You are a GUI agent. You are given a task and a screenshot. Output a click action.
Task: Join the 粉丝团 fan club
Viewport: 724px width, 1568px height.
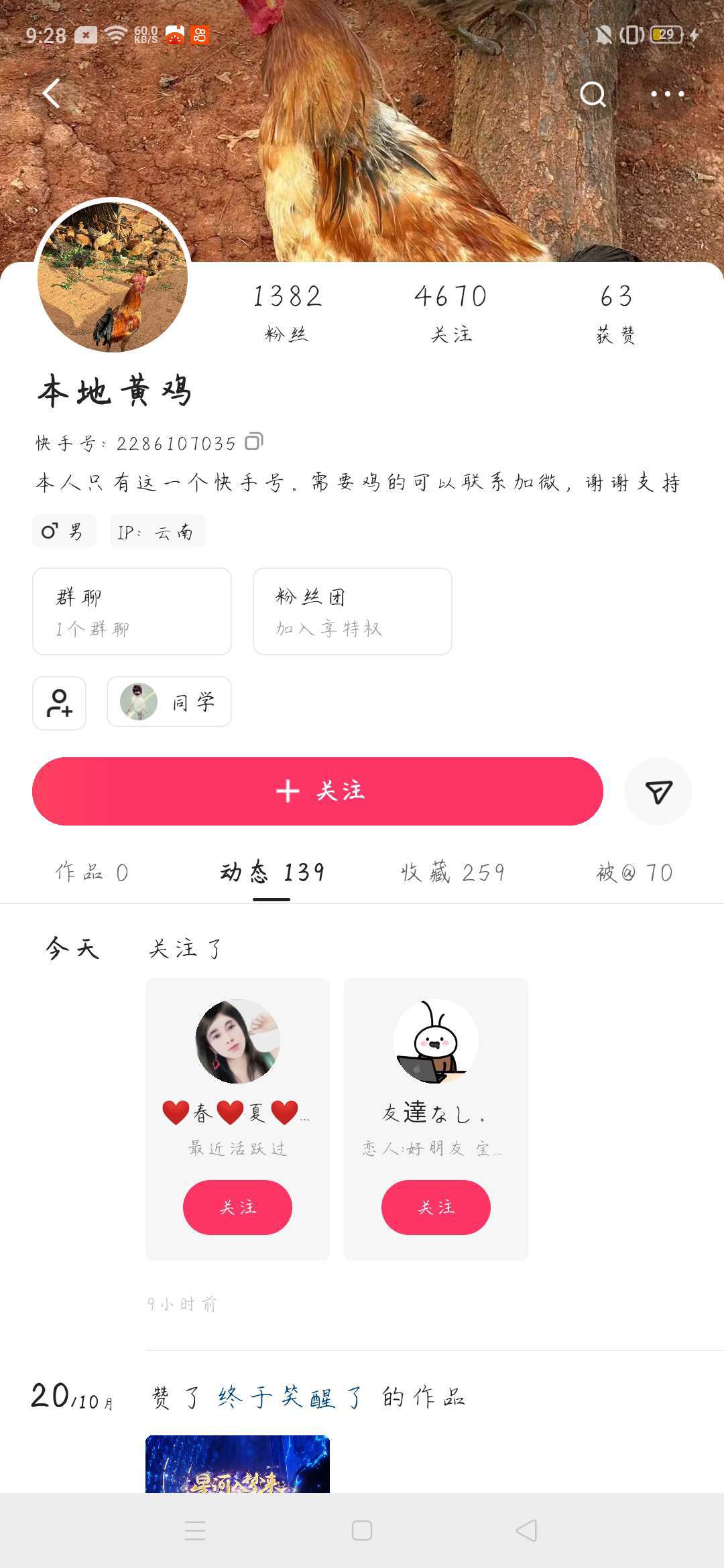[352, 611]
